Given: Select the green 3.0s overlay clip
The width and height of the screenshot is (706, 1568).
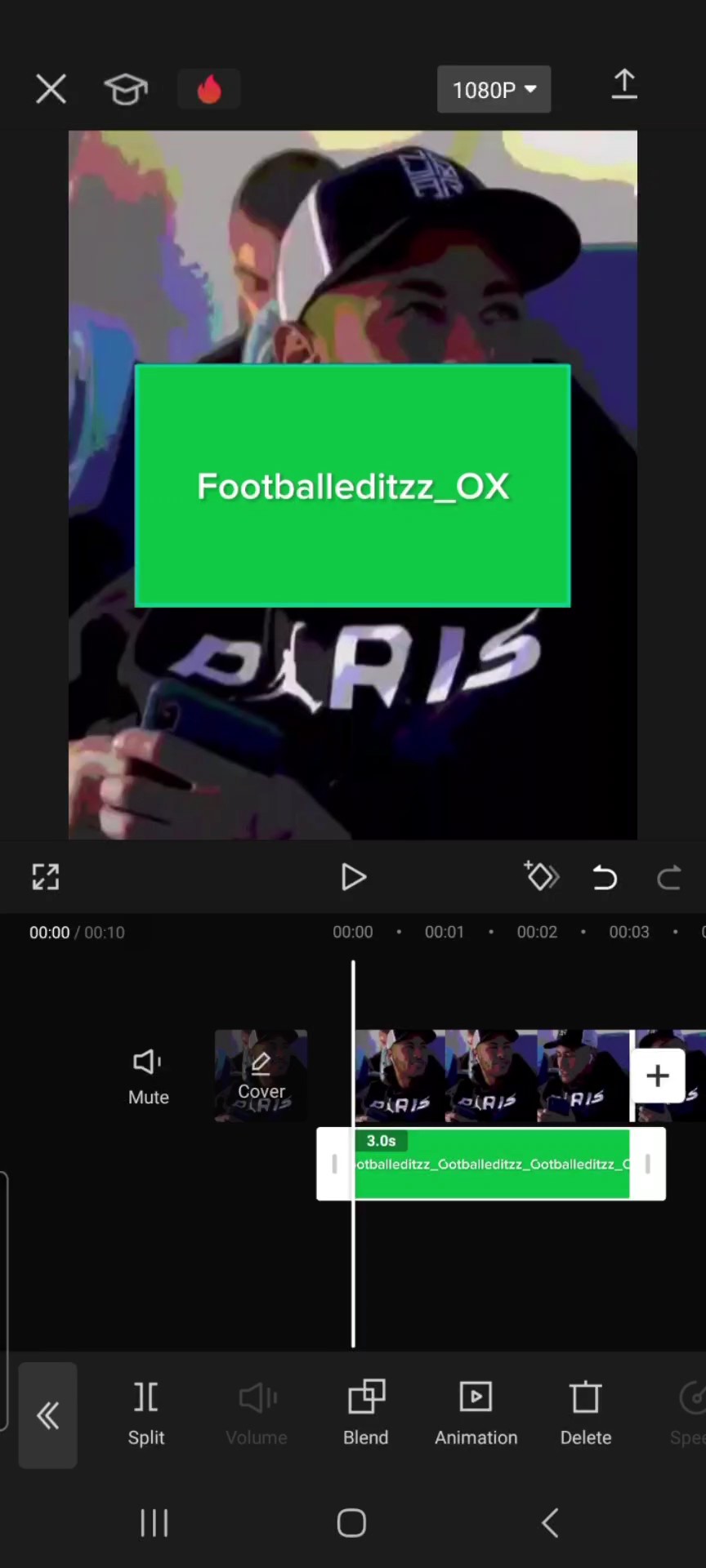Looking at the screenshot, I should 491,1164.
